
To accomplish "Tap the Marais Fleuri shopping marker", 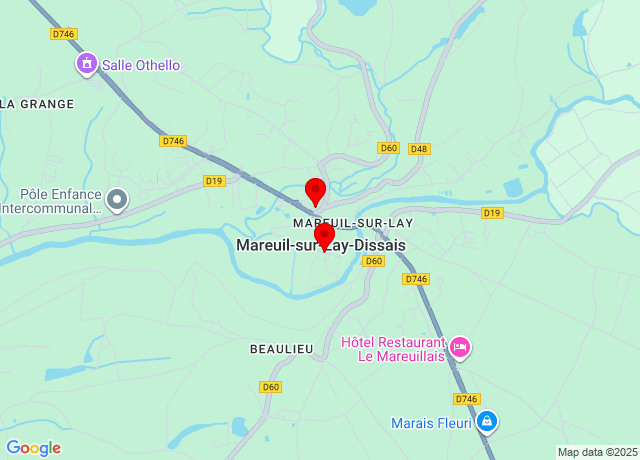I will (x=487, y=422).
